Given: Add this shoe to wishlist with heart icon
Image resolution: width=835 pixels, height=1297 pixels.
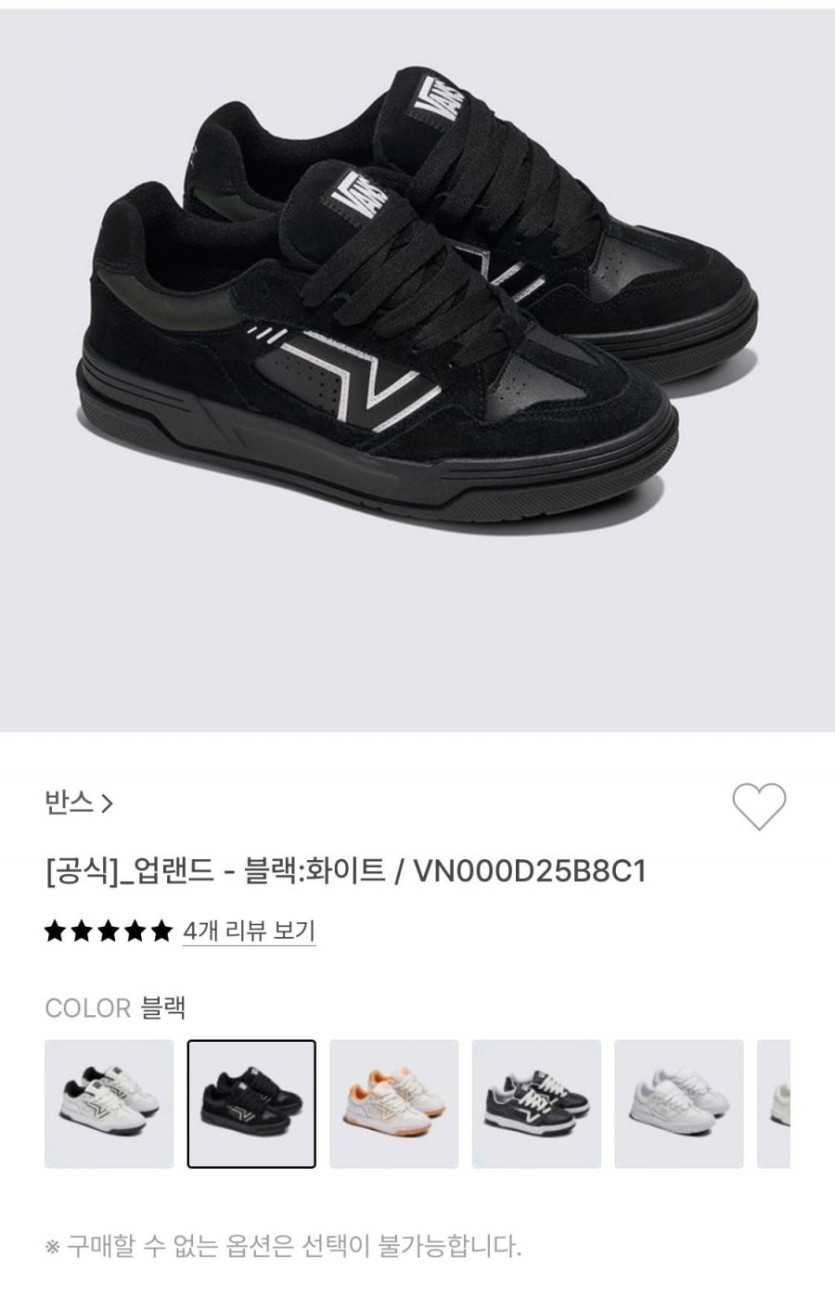Looking at the screenshot, I should point(759,805).
